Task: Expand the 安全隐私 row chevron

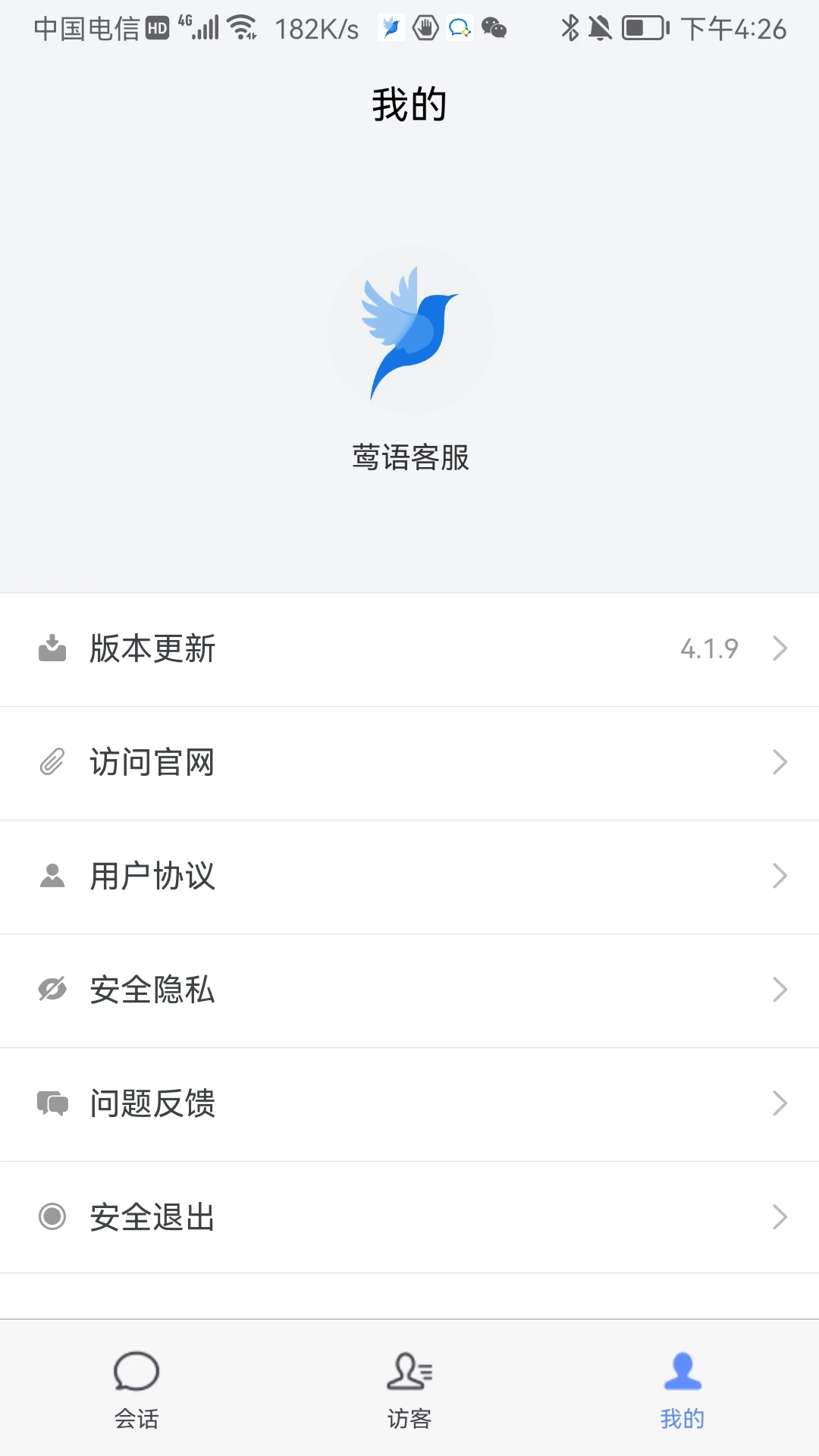Action: click(x=780, y=990)
